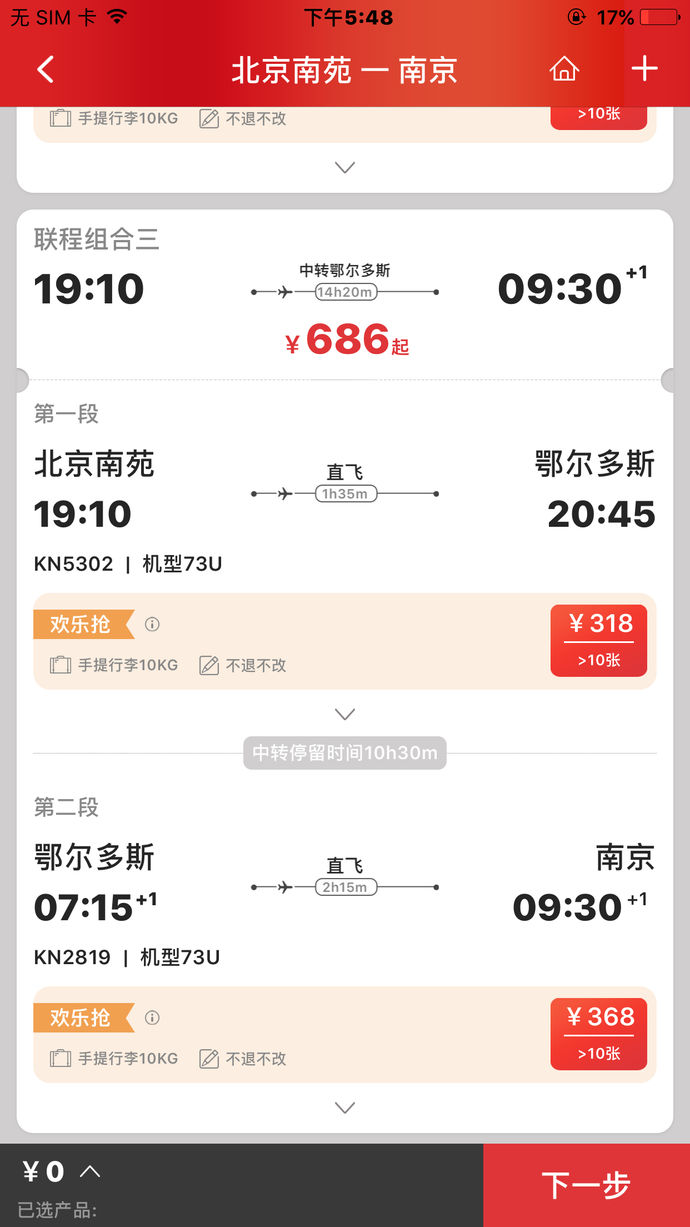The width and height of the screenshot is (690, 1227).
Task: Show 欢乐抢 info for the KN2819 fare
Action: pos(152,1018)
